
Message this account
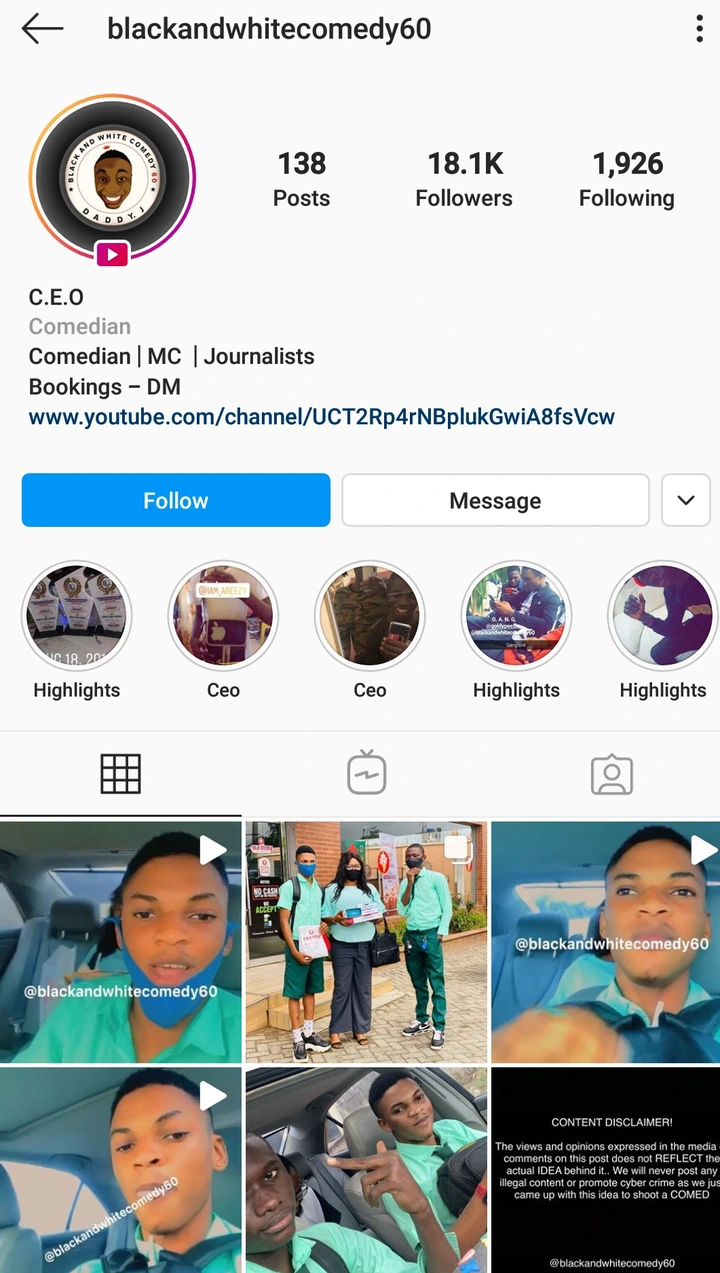pyautogui.click(x=495, y=500)
